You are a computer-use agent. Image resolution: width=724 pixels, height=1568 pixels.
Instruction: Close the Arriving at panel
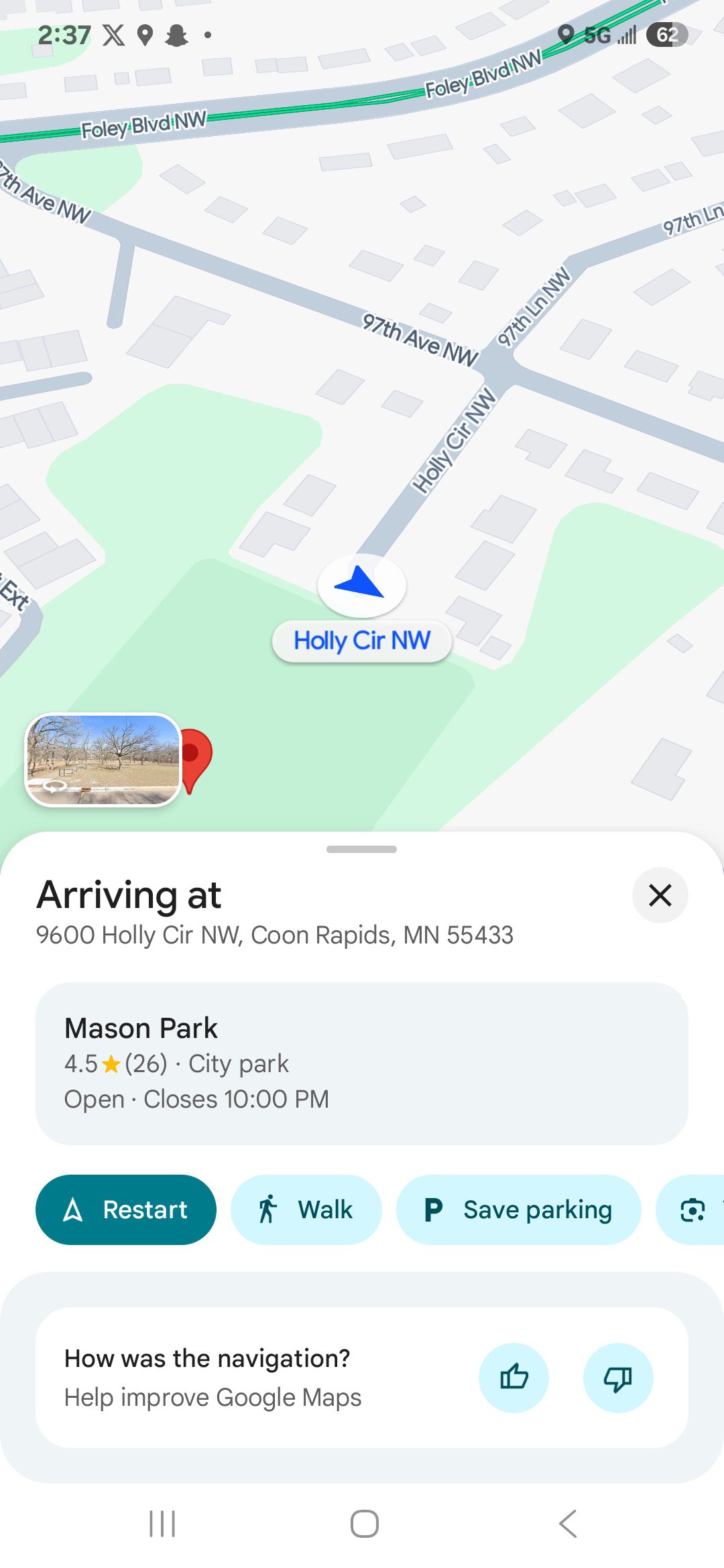pyautogui.click(x=660, y=895)
